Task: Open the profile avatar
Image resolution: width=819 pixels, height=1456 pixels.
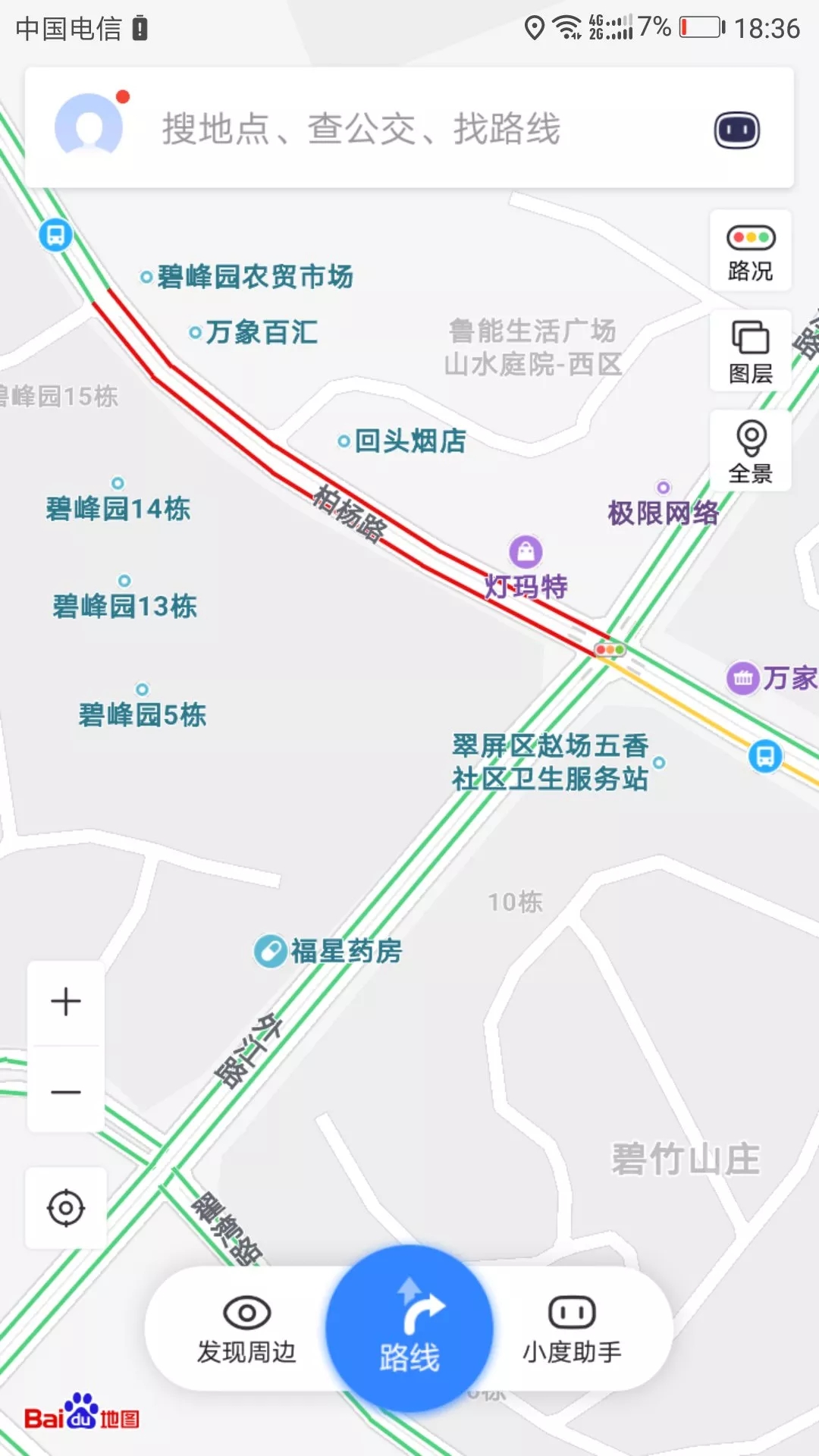Action: pyautogui.click(x=89, y=126)
